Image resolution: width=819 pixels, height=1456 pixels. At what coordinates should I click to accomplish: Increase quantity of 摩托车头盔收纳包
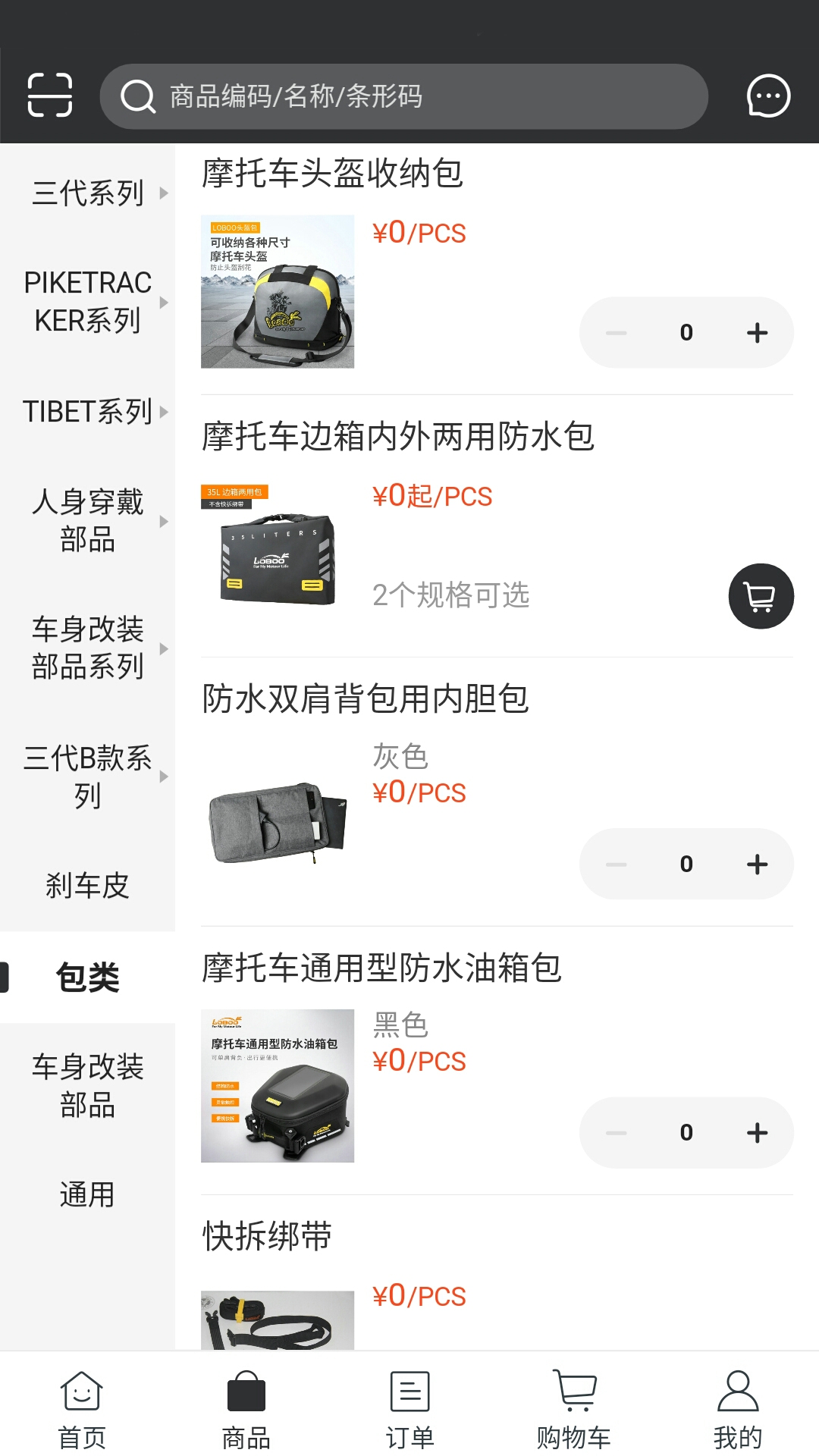click(x=756, y=332)
